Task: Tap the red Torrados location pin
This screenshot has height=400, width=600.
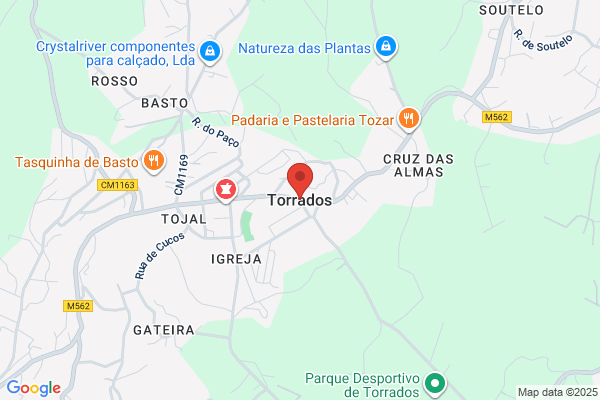Action: [x=300, y=180]
